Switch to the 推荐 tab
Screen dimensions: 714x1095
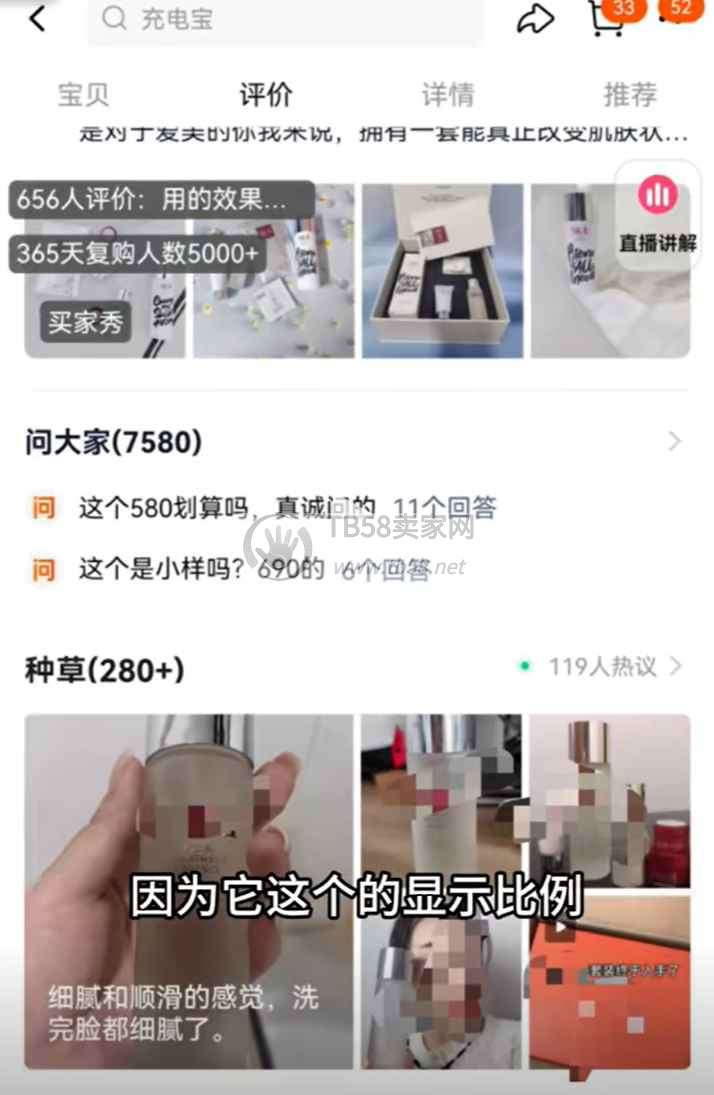tap(630, 95)
